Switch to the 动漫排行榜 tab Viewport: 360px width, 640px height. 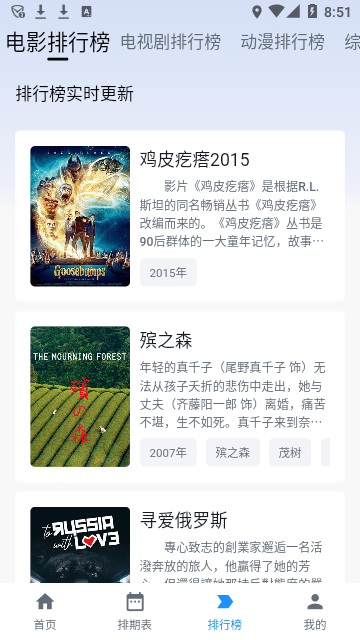click(282, 42)
